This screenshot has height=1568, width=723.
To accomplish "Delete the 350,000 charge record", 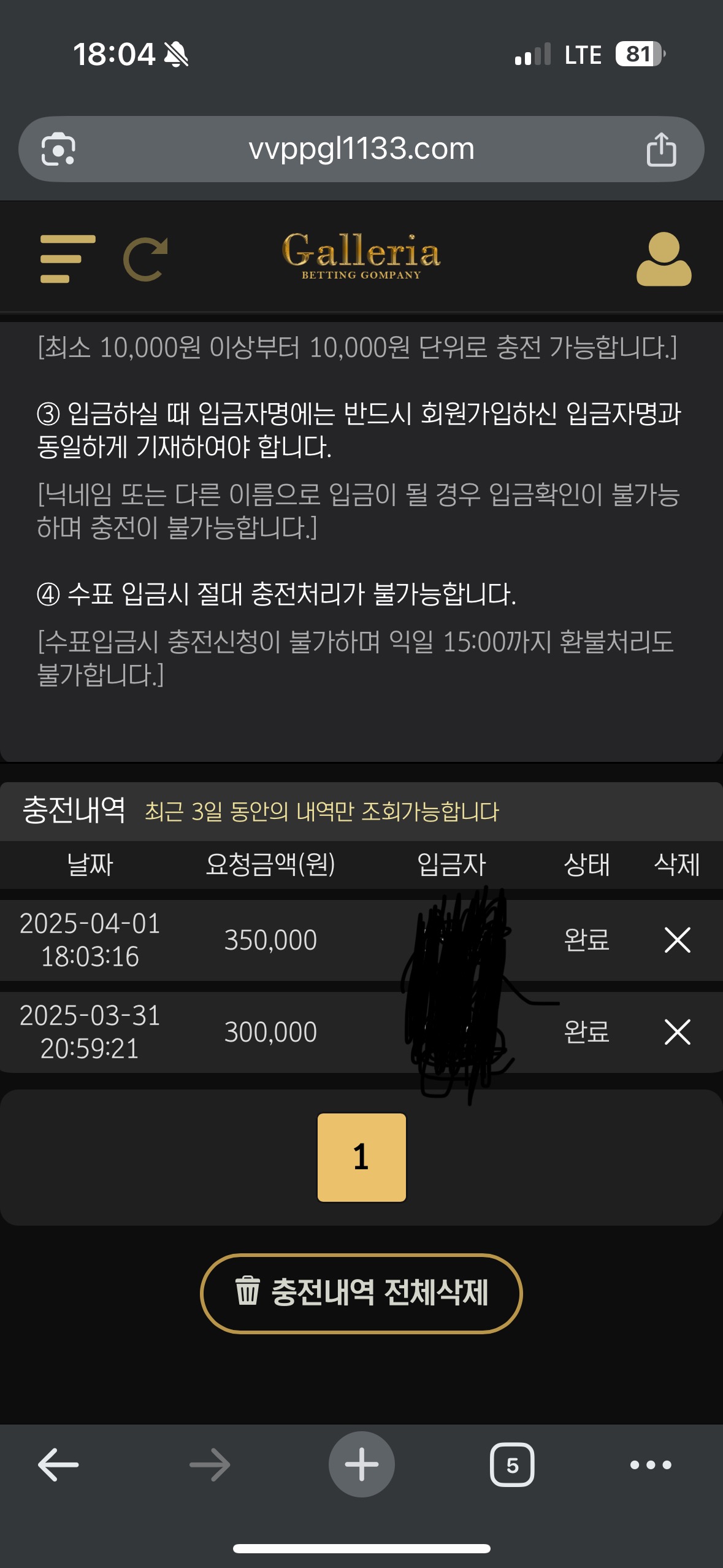I will coord(677,940).
